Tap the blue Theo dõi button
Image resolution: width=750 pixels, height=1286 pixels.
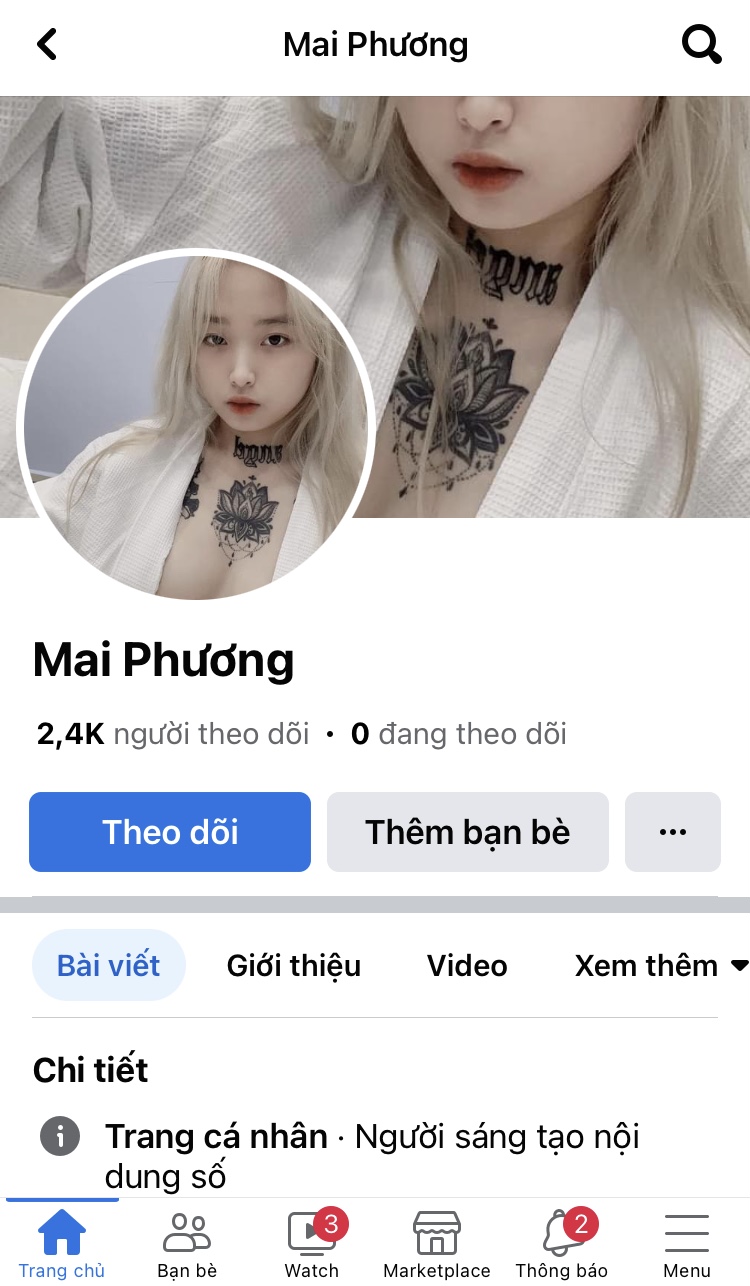tap(170, 832)
